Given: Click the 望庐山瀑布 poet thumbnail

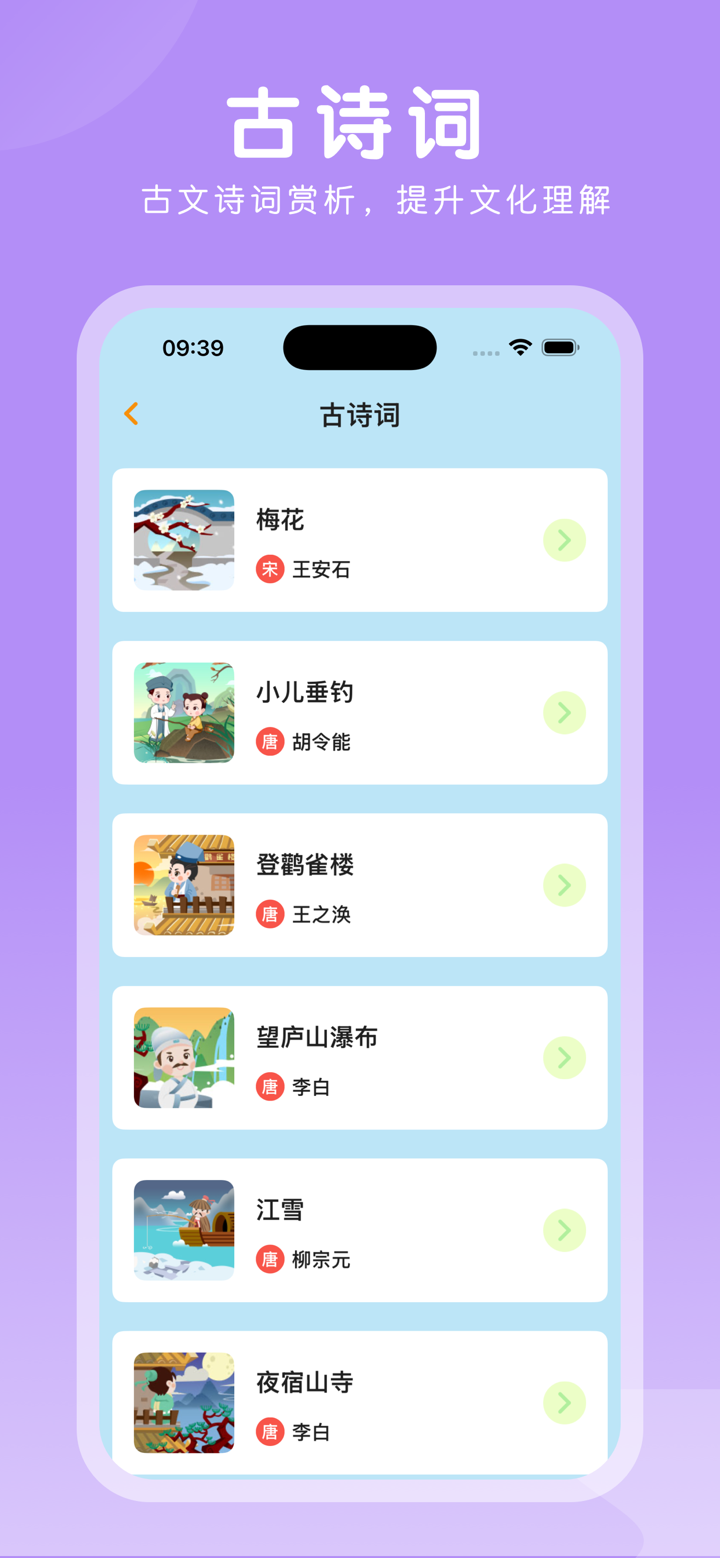Looking at the screenshot, I should coord(184,1057).
